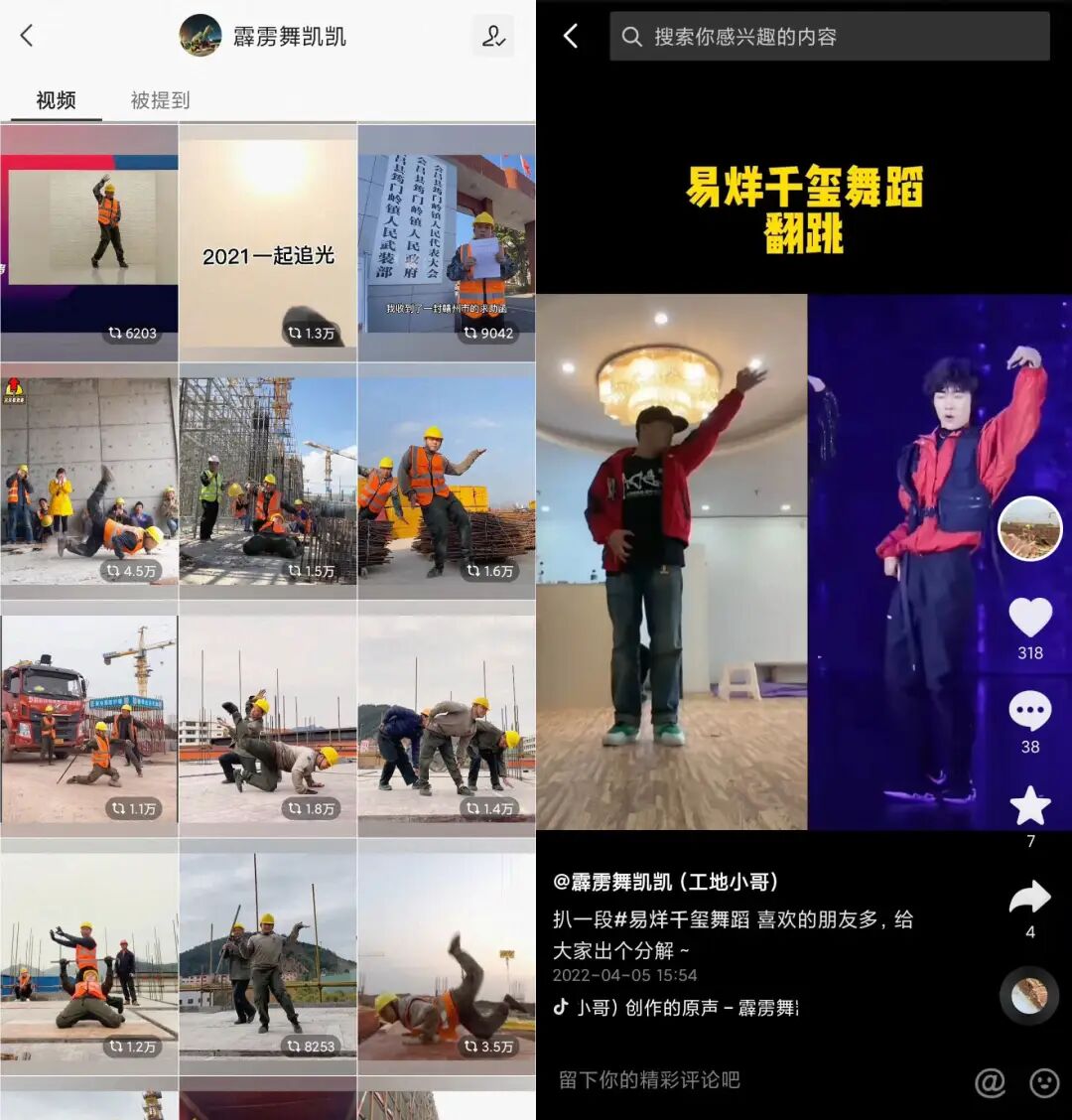Open the video titled 2021一起追光
Viewport: 1072px width, 1120px height.
click(268, 243)
